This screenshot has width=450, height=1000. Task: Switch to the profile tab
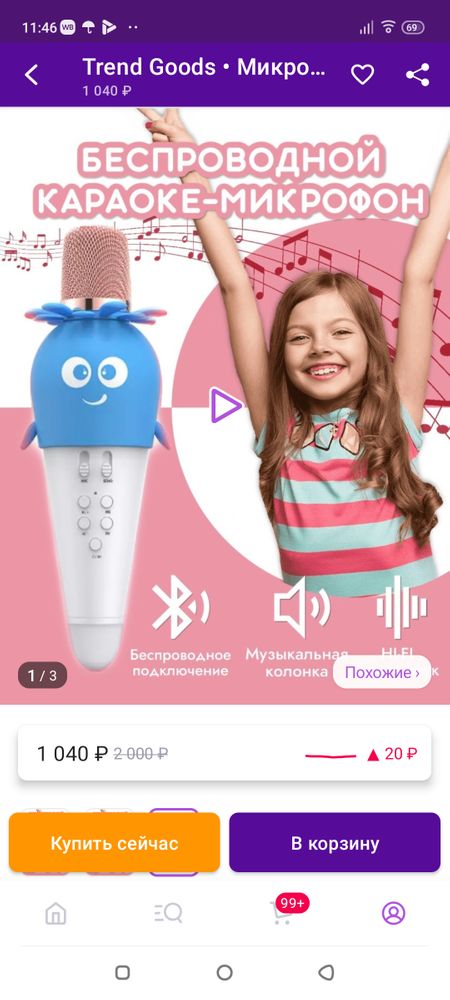(x=393, y=913)
